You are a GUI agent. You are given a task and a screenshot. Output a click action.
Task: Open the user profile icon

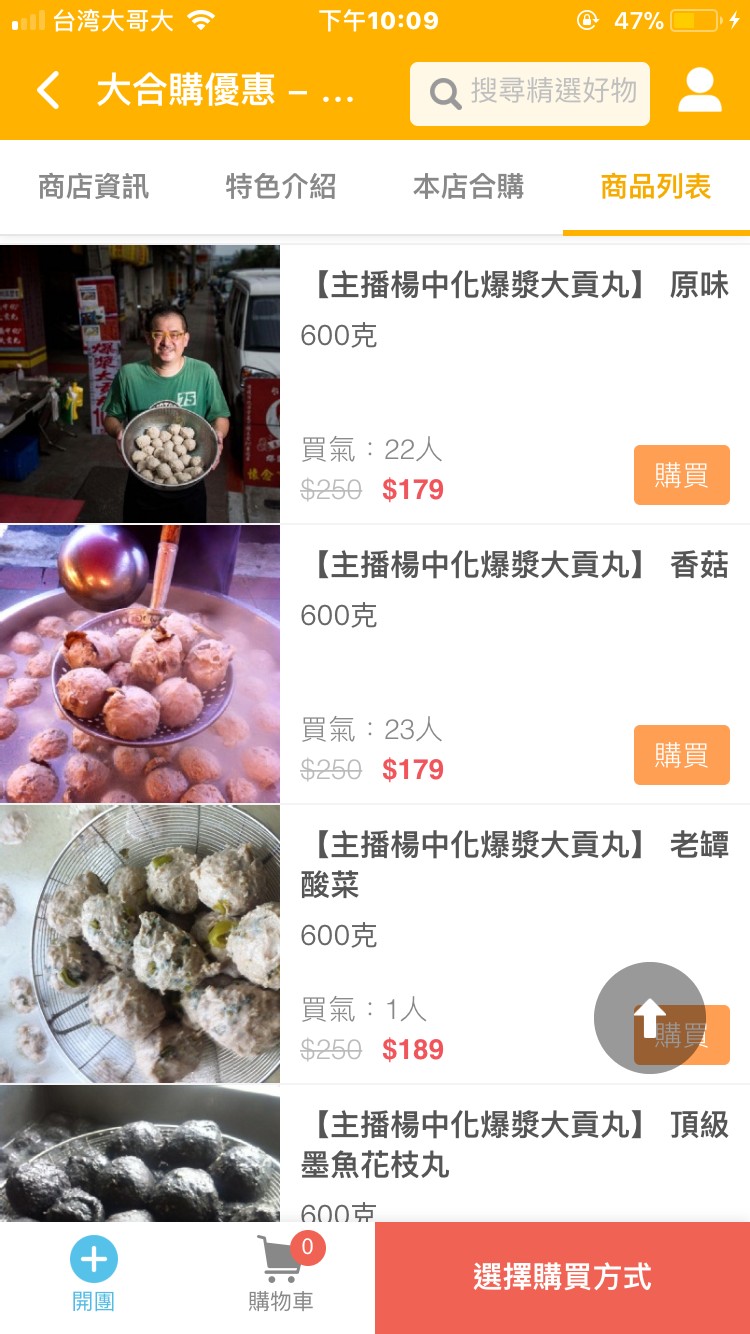pyautogui.click(x=699, y=91)
